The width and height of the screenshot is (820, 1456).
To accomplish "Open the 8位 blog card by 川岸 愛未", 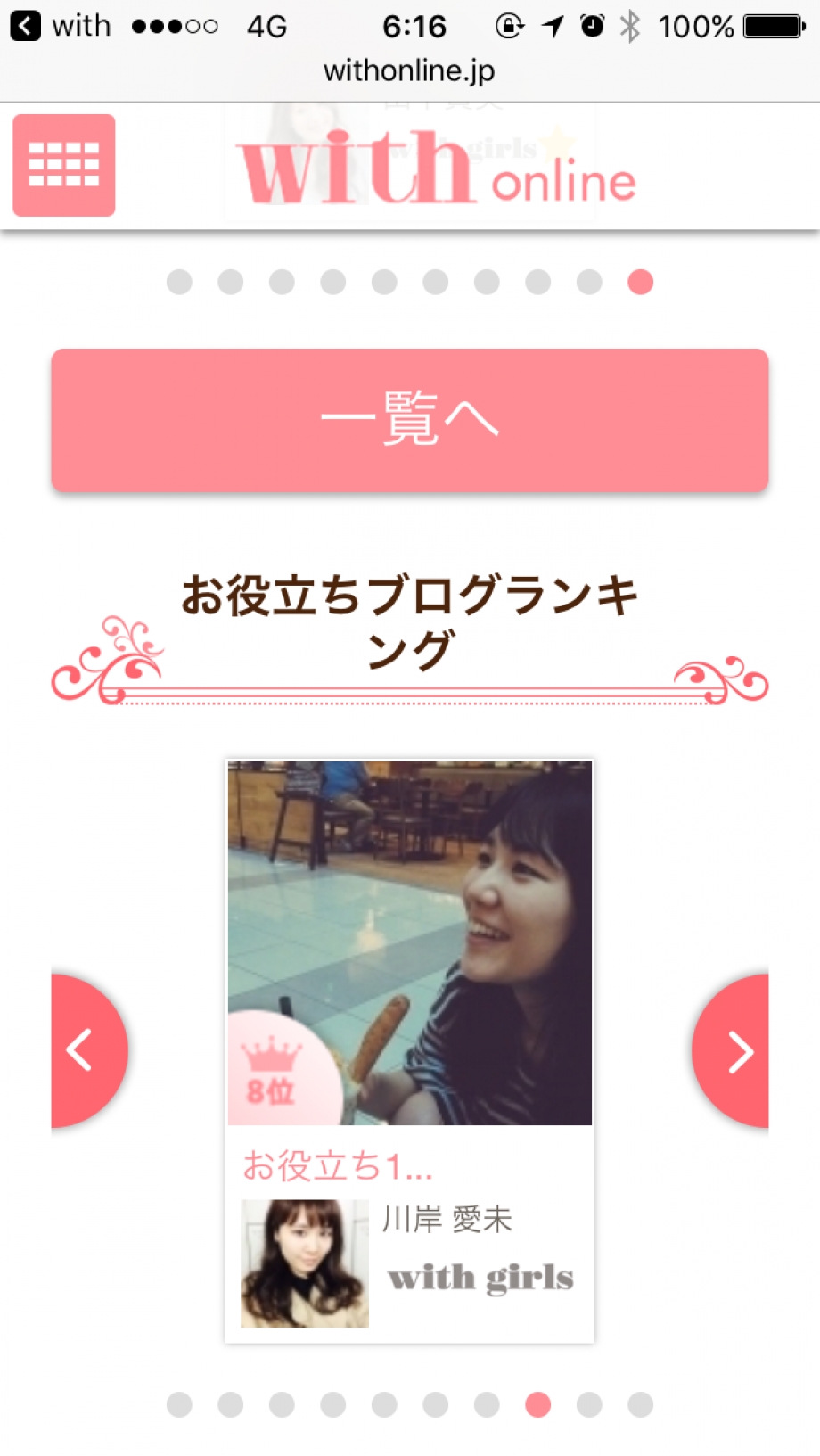I will [x=410, y=1051].
